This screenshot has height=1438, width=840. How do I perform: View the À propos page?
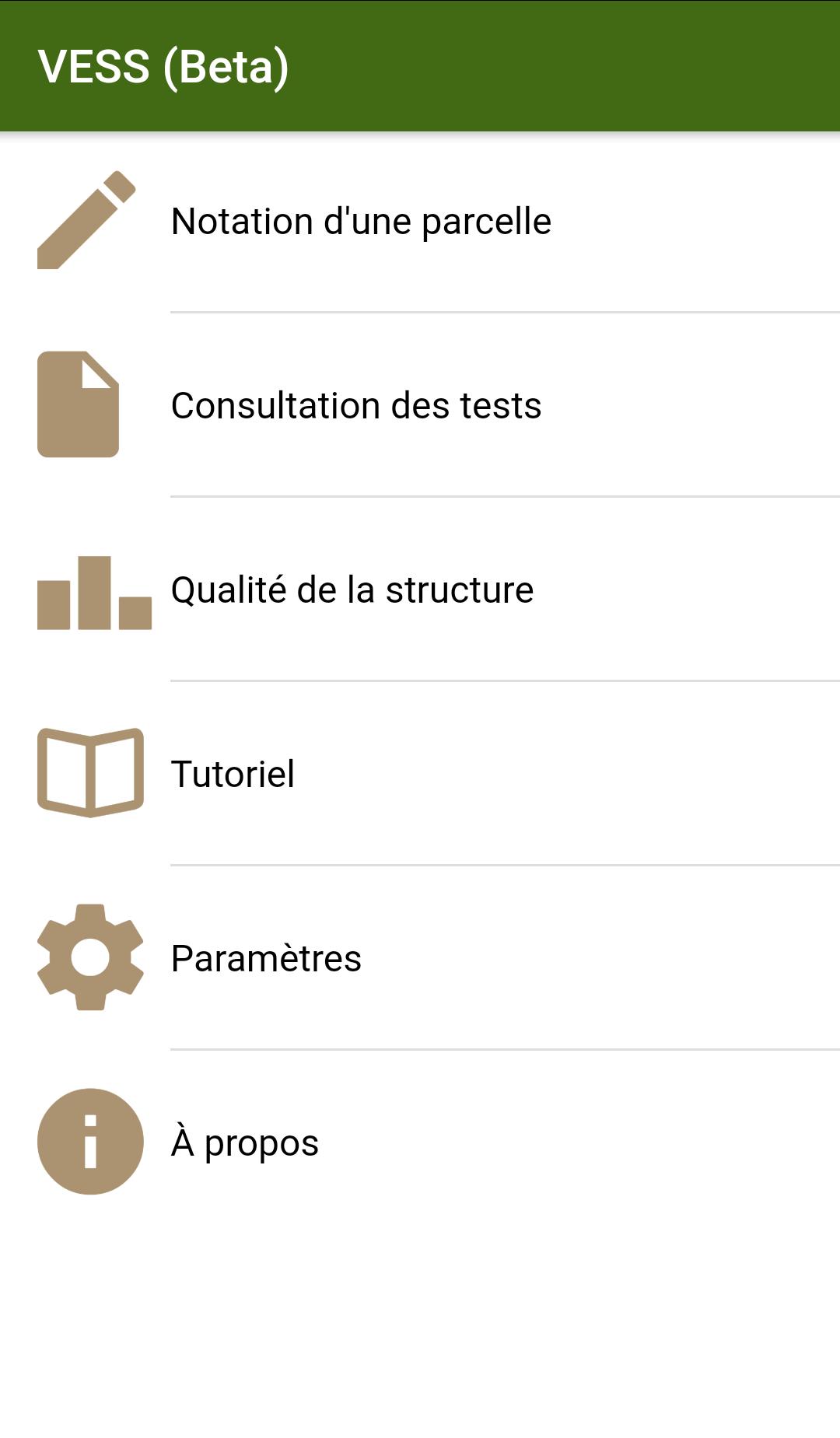(x=245, y=1142)
